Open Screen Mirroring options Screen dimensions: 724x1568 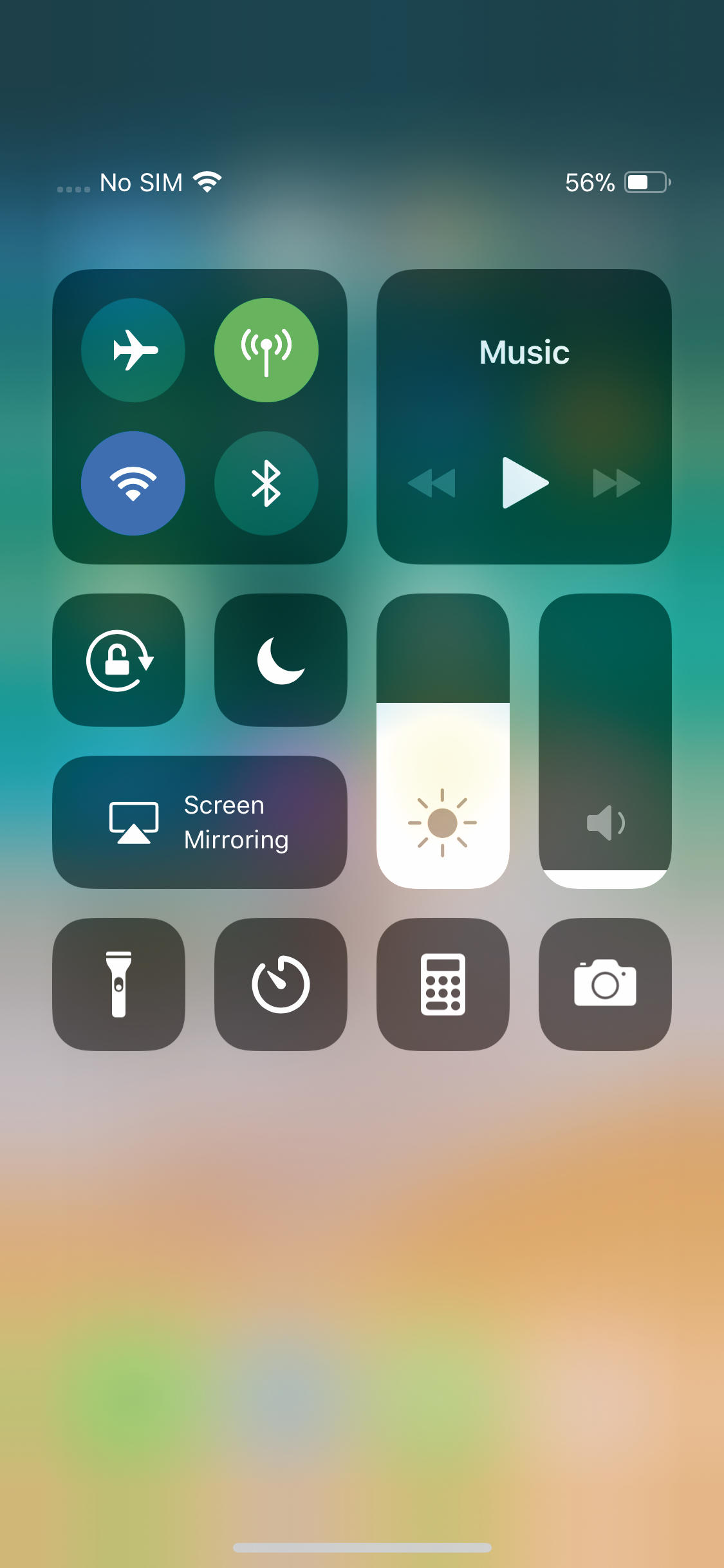pos(200,822)
